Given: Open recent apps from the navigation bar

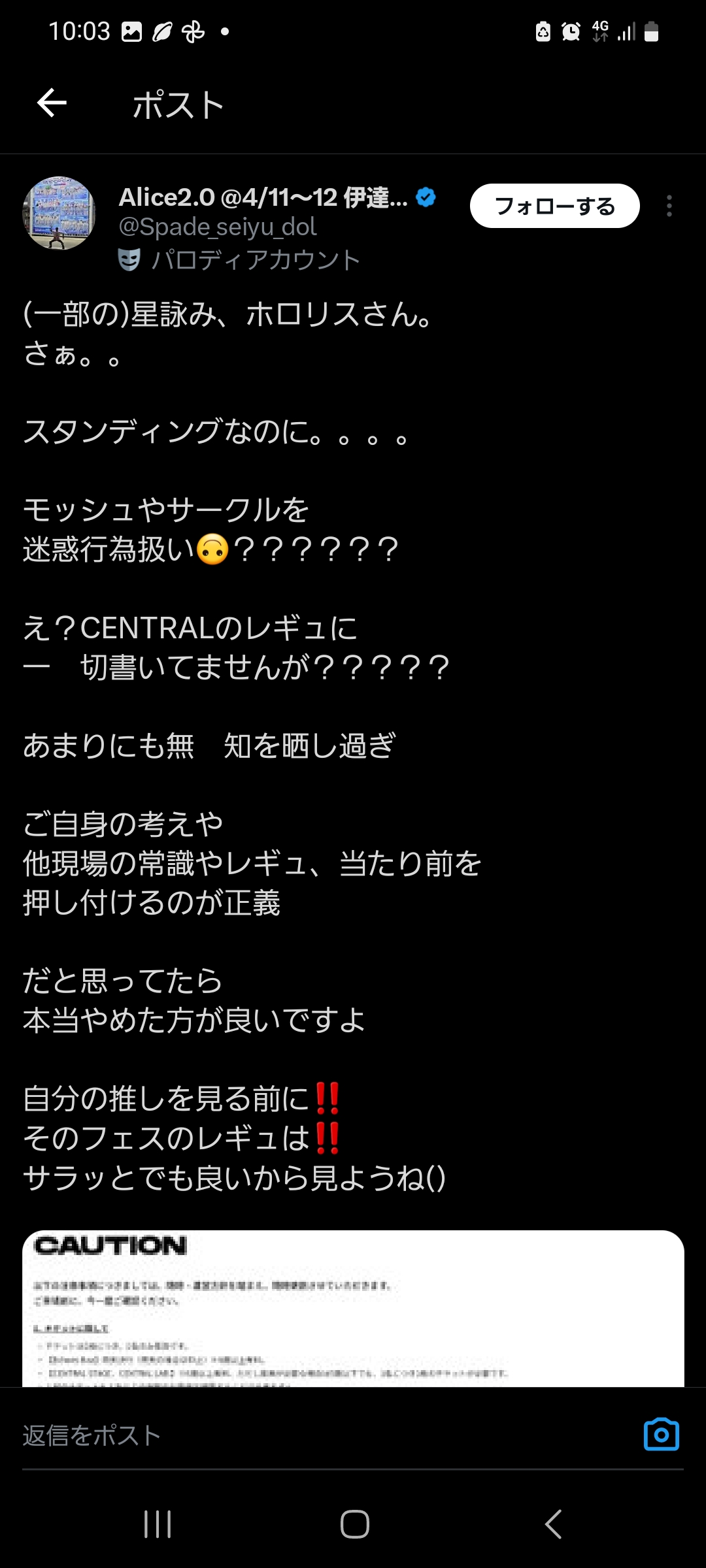Looking at the screenshot, I should coord(158,1524).
